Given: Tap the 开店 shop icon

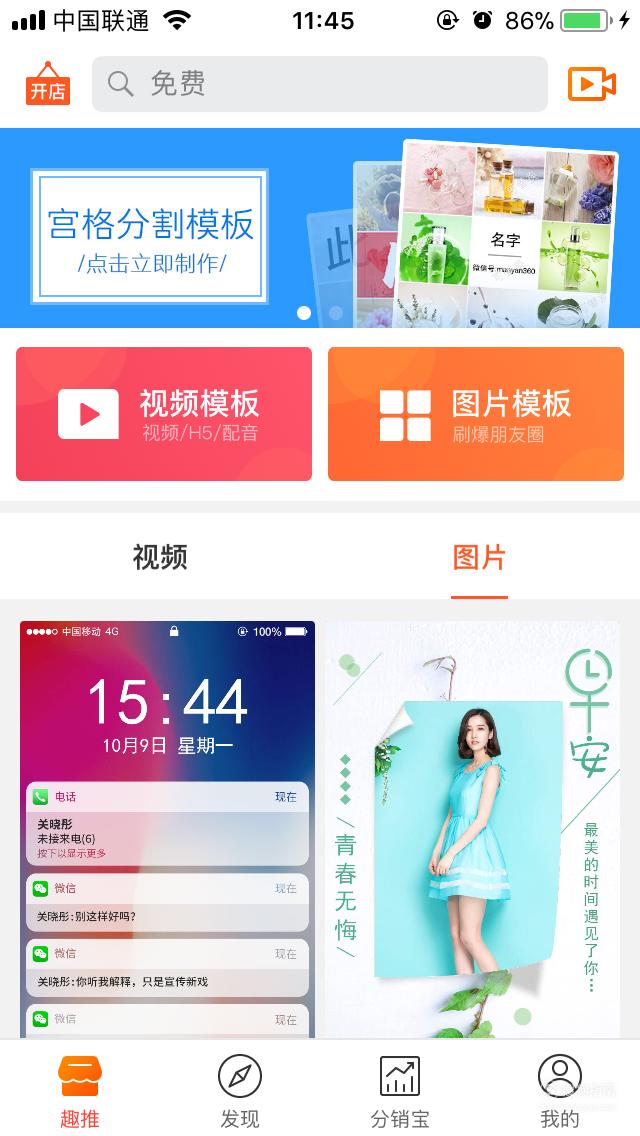Looking at the screenshot, I should 48,84.
